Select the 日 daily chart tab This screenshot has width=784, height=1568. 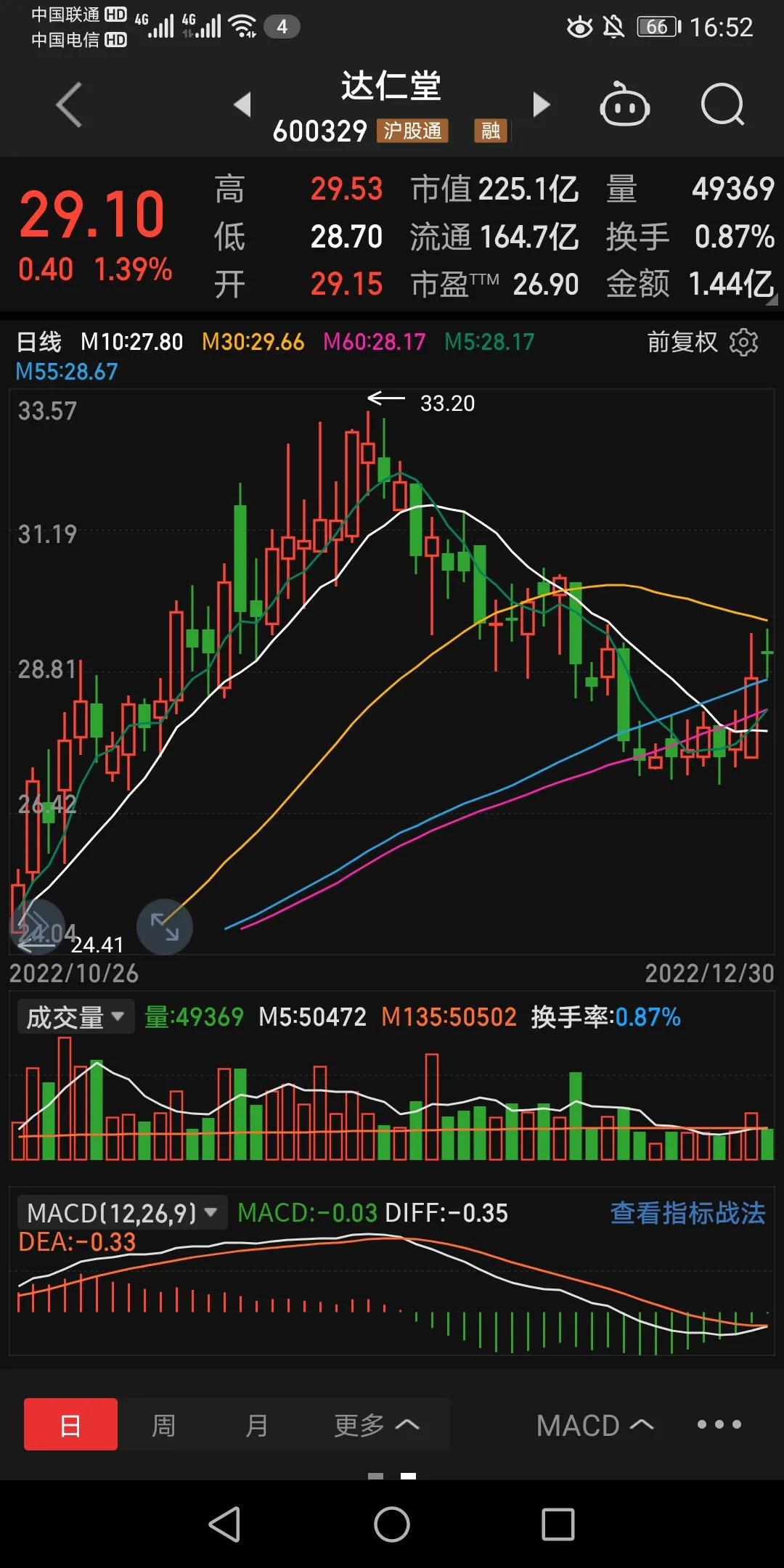point(70,1425)
